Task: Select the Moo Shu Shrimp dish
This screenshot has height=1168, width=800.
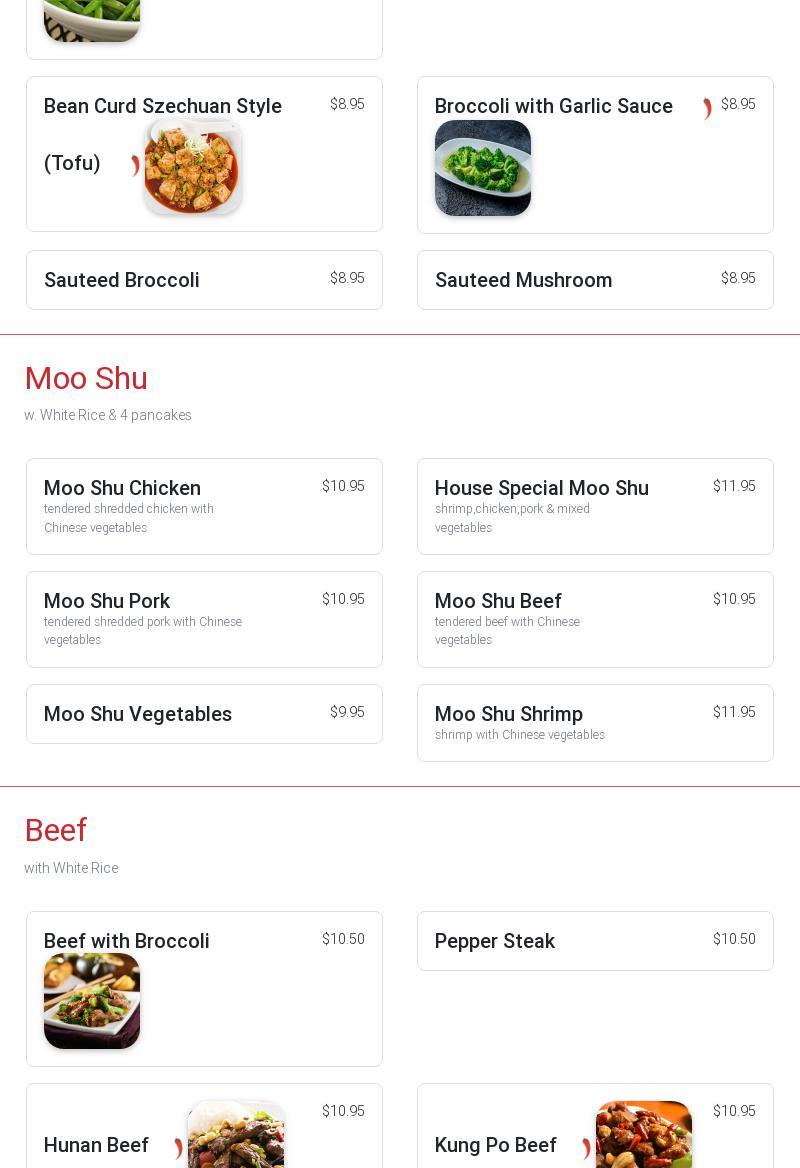Action: tap(595, 722)
